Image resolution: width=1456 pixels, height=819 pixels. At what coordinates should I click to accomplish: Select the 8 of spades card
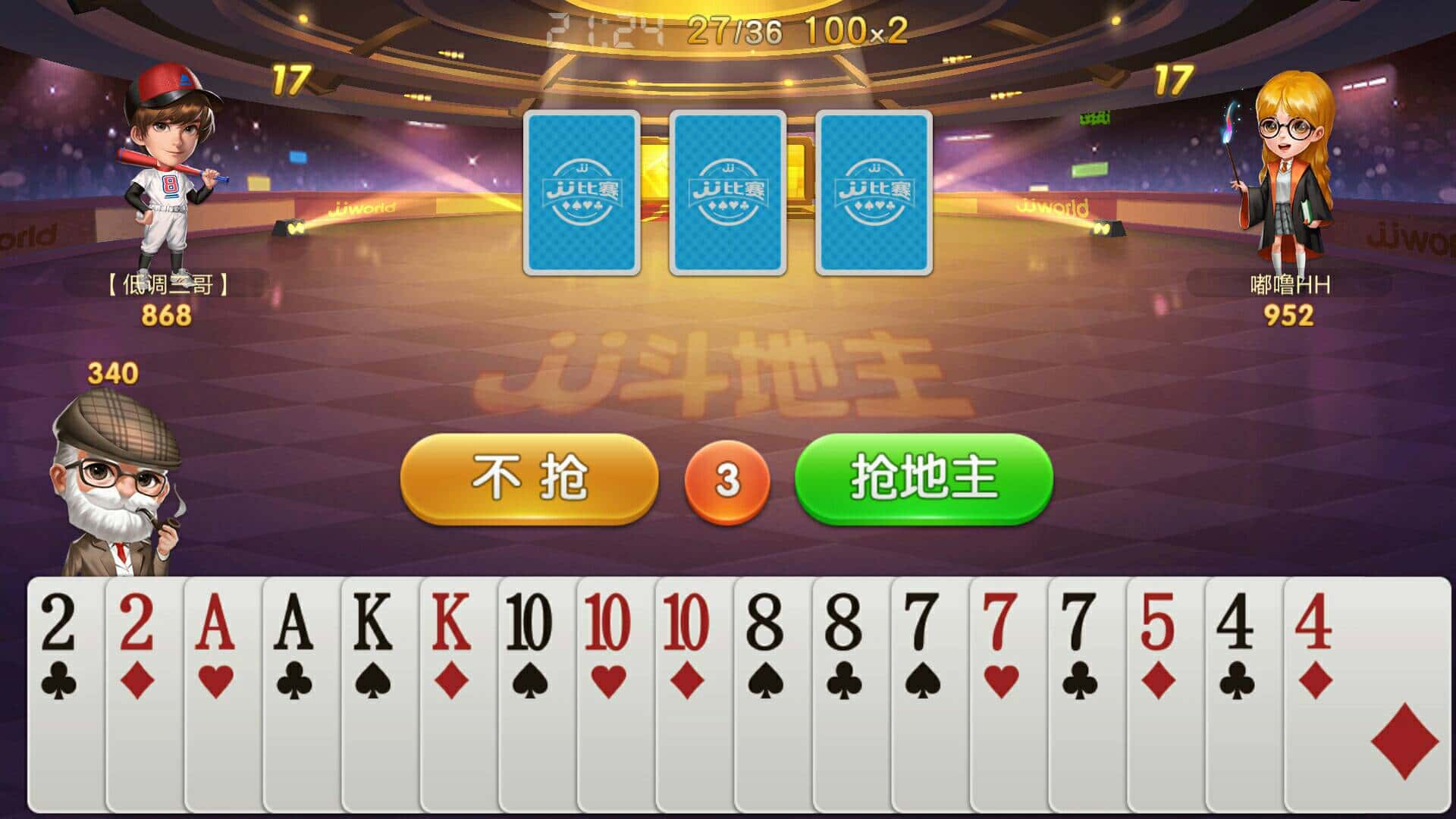773,682
